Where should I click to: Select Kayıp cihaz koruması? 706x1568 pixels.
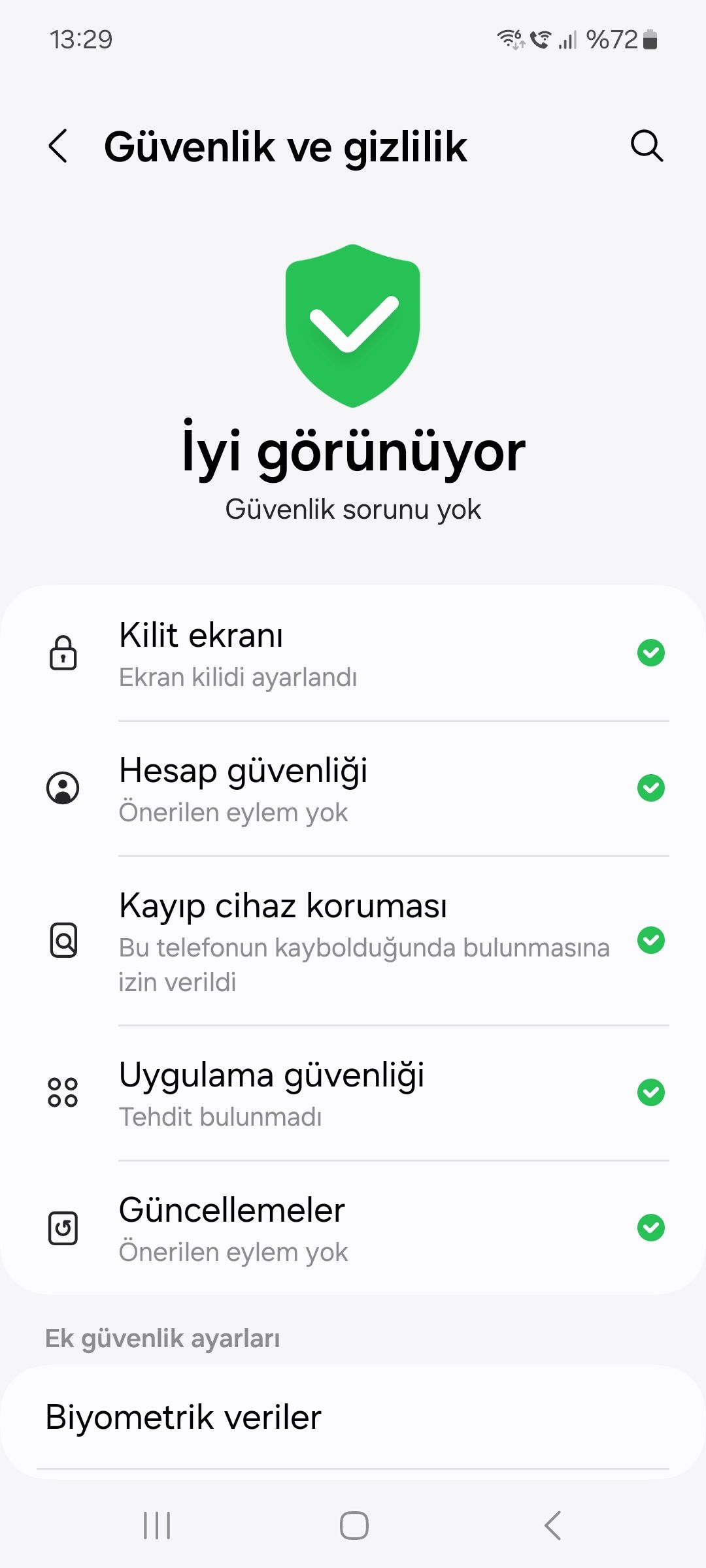tap(353, 941)
